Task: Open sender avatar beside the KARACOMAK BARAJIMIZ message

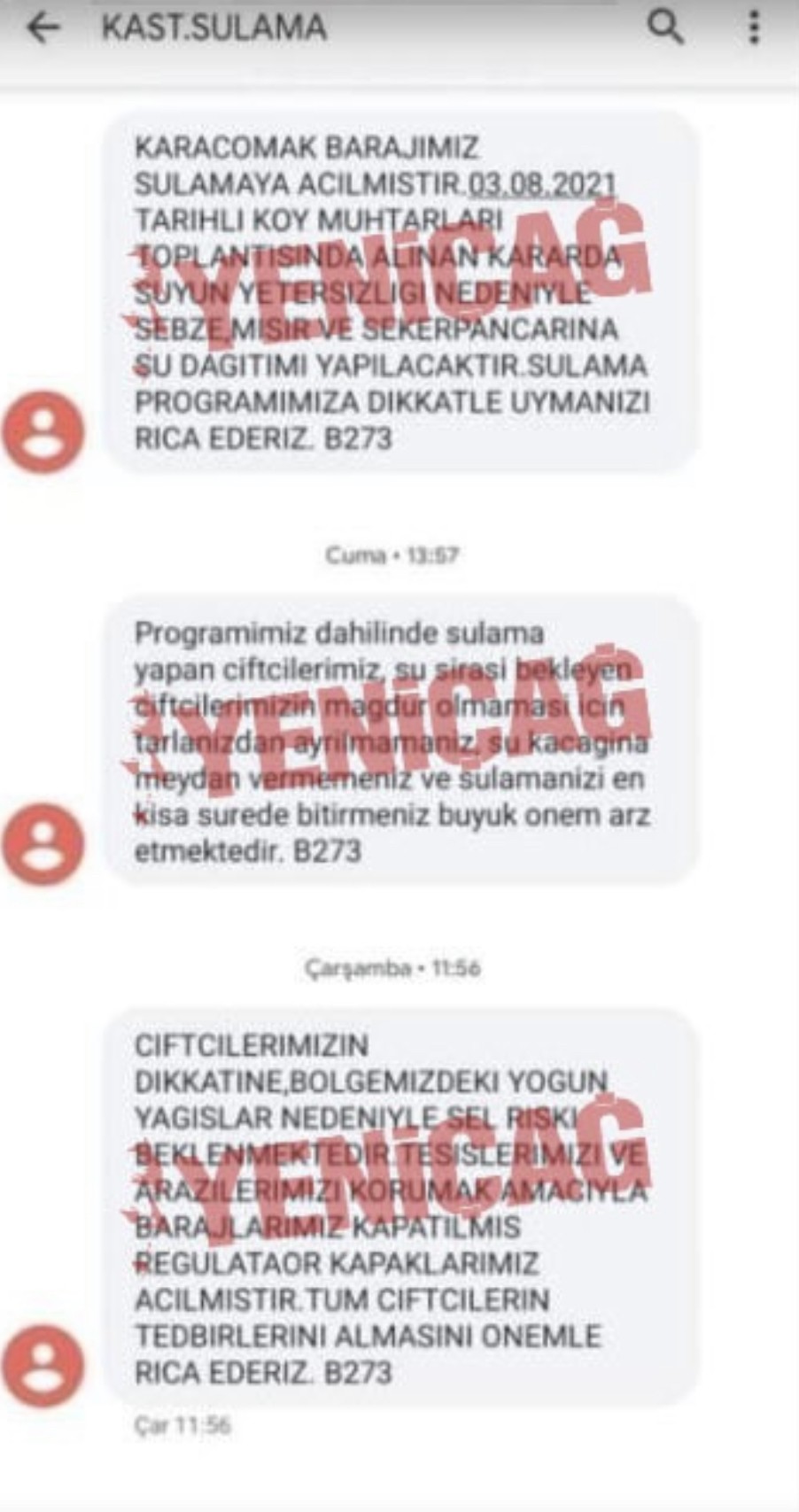Action: coord(43,432)
